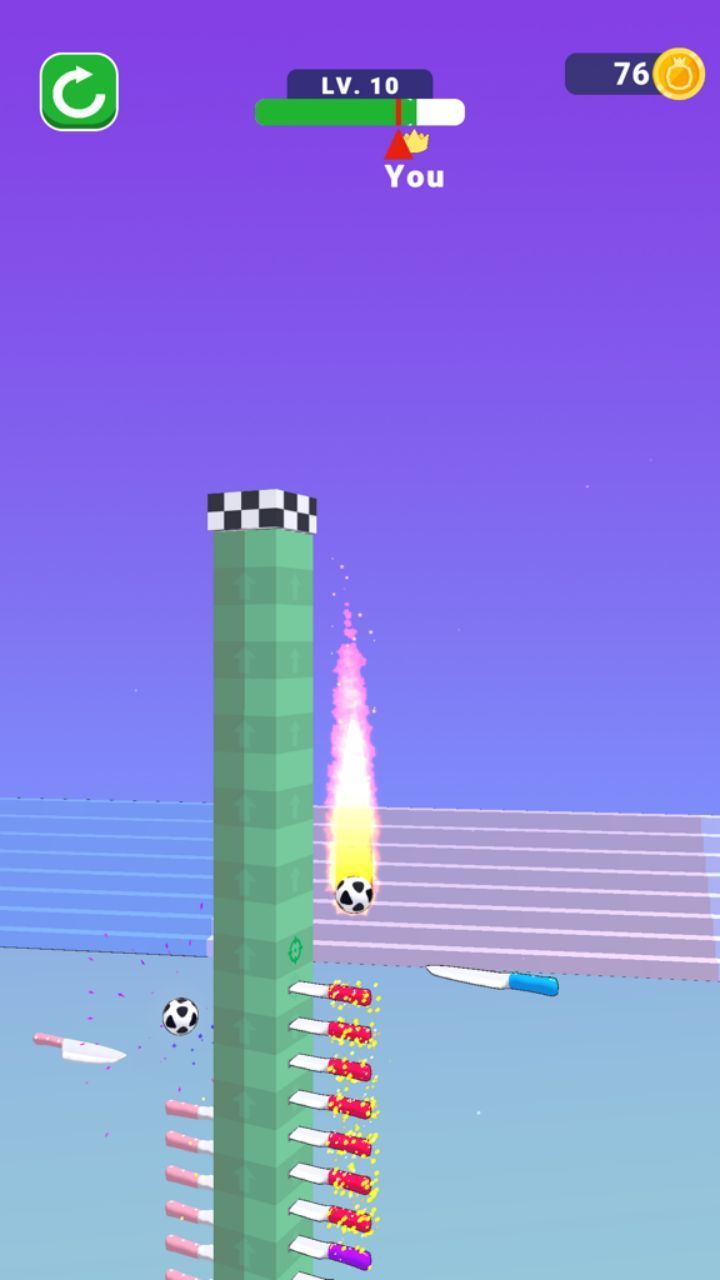
Task: Tap the green restart level button
Action: (x=79, y=92)
